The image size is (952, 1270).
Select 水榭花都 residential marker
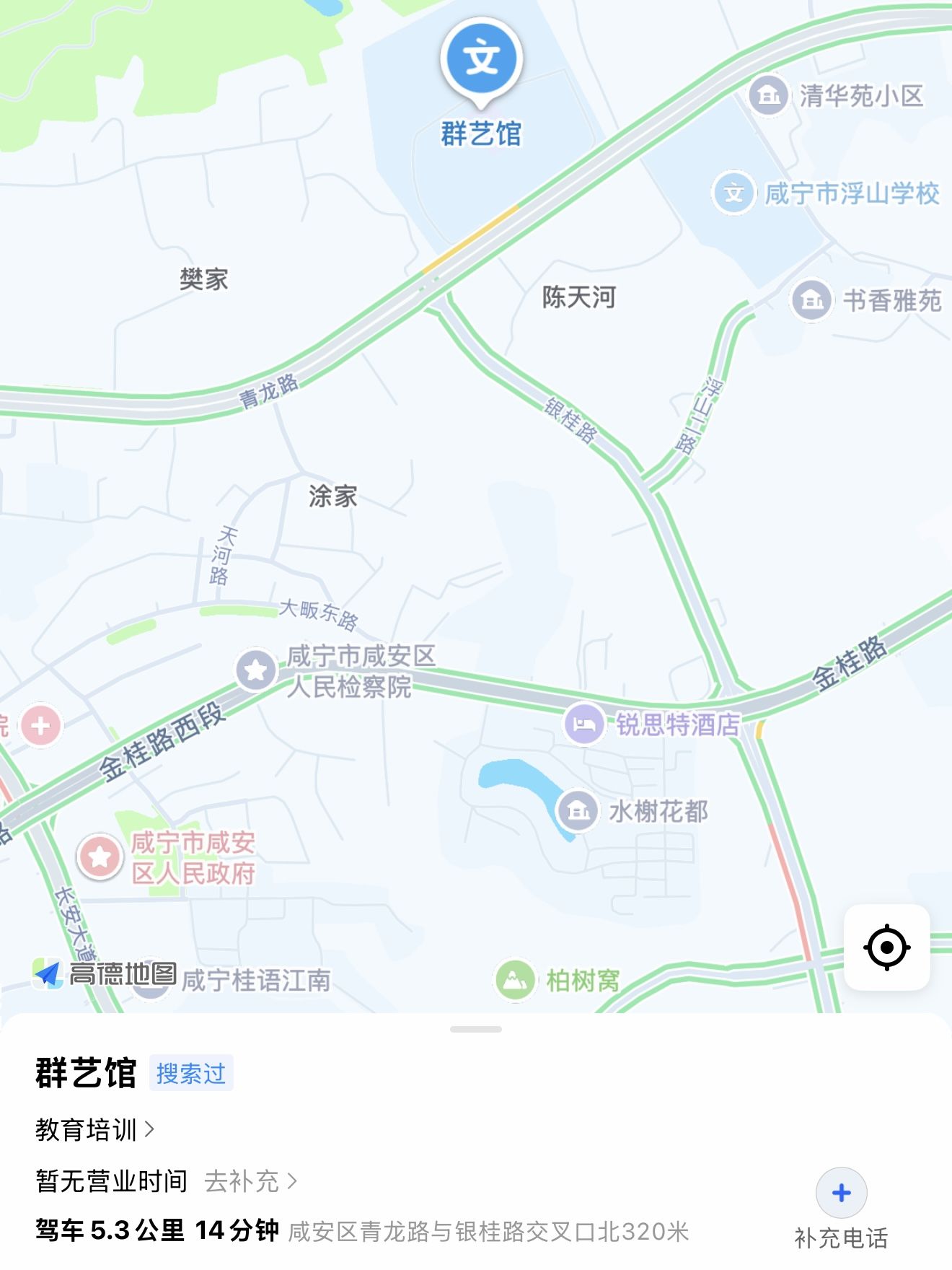pos(578,811)
